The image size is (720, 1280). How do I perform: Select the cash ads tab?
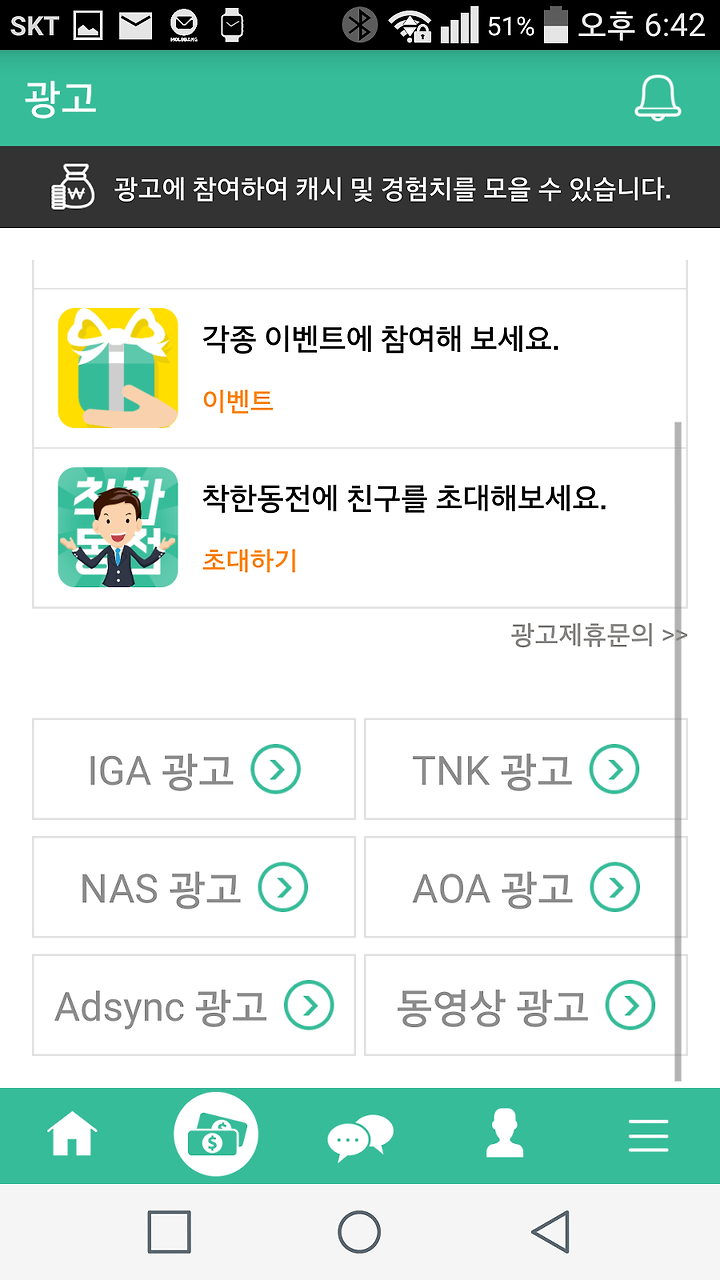[216, 1135]
